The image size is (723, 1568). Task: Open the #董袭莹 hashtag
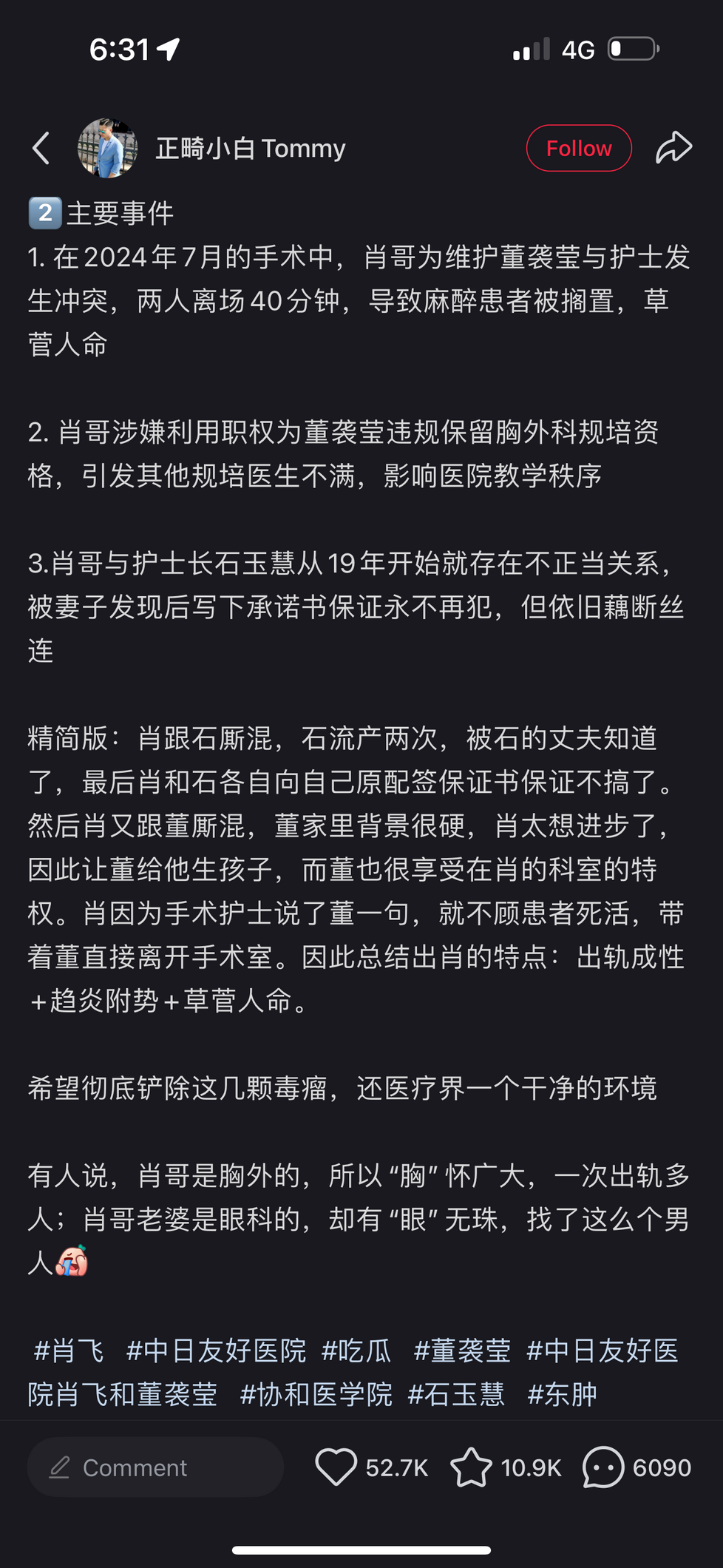462,1351
